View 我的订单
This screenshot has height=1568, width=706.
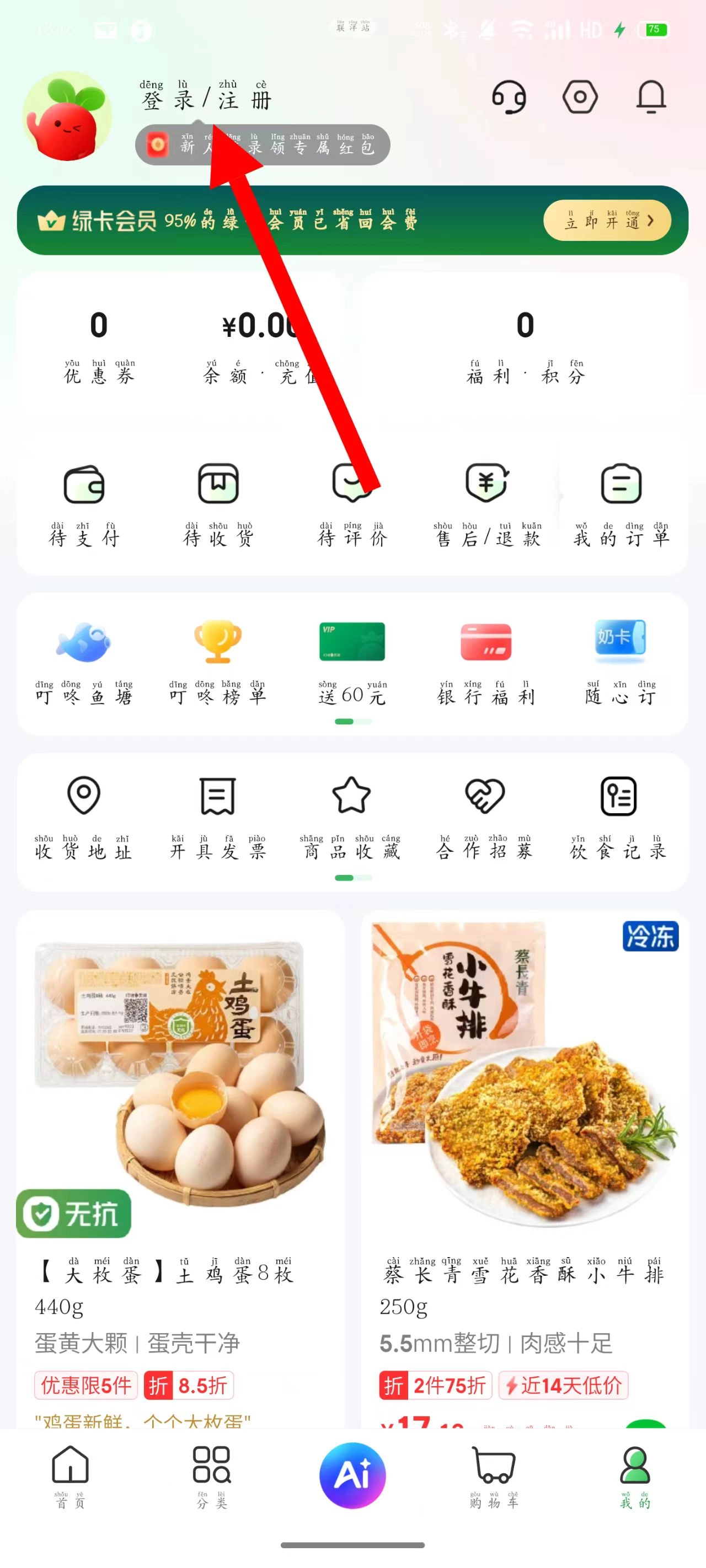[x=621, y=504]
